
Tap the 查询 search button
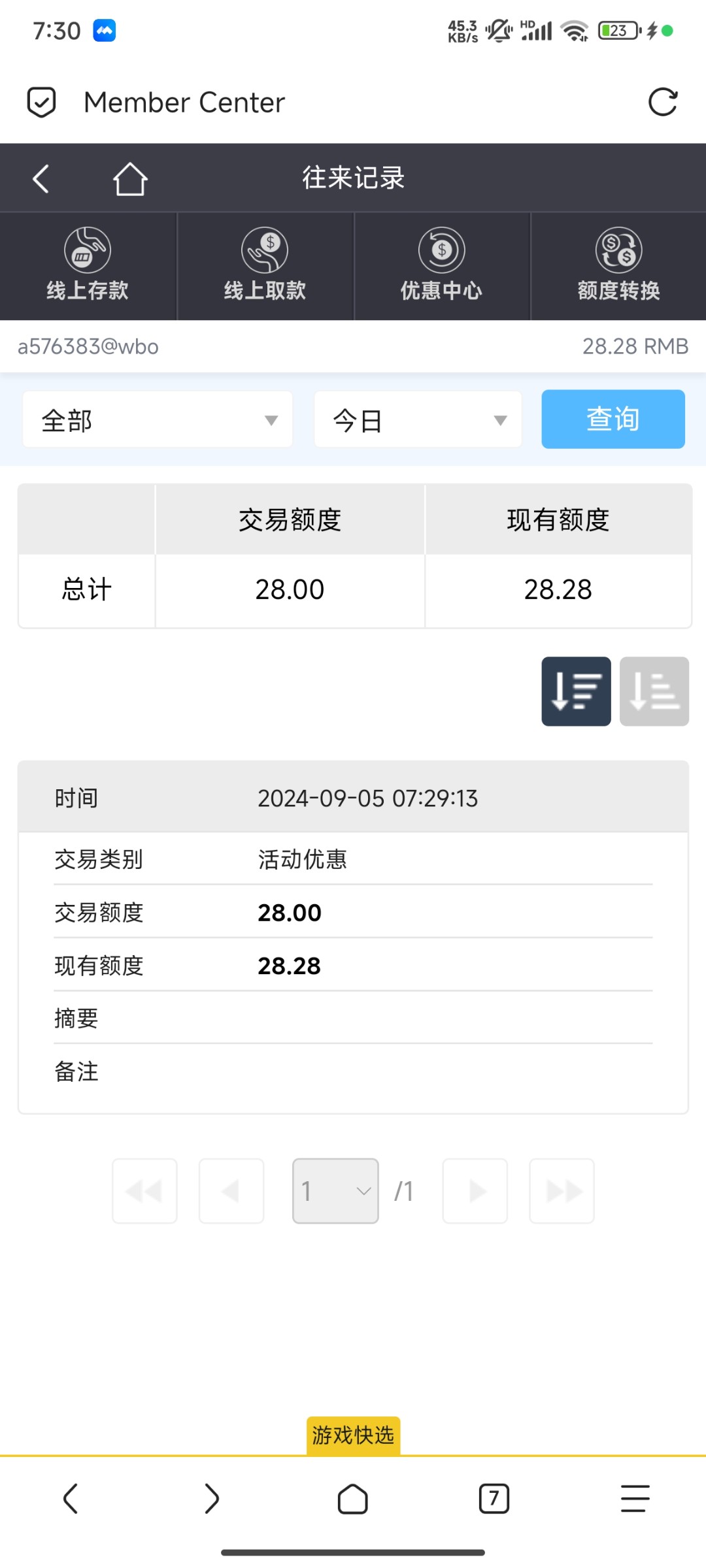coord(613,419)
